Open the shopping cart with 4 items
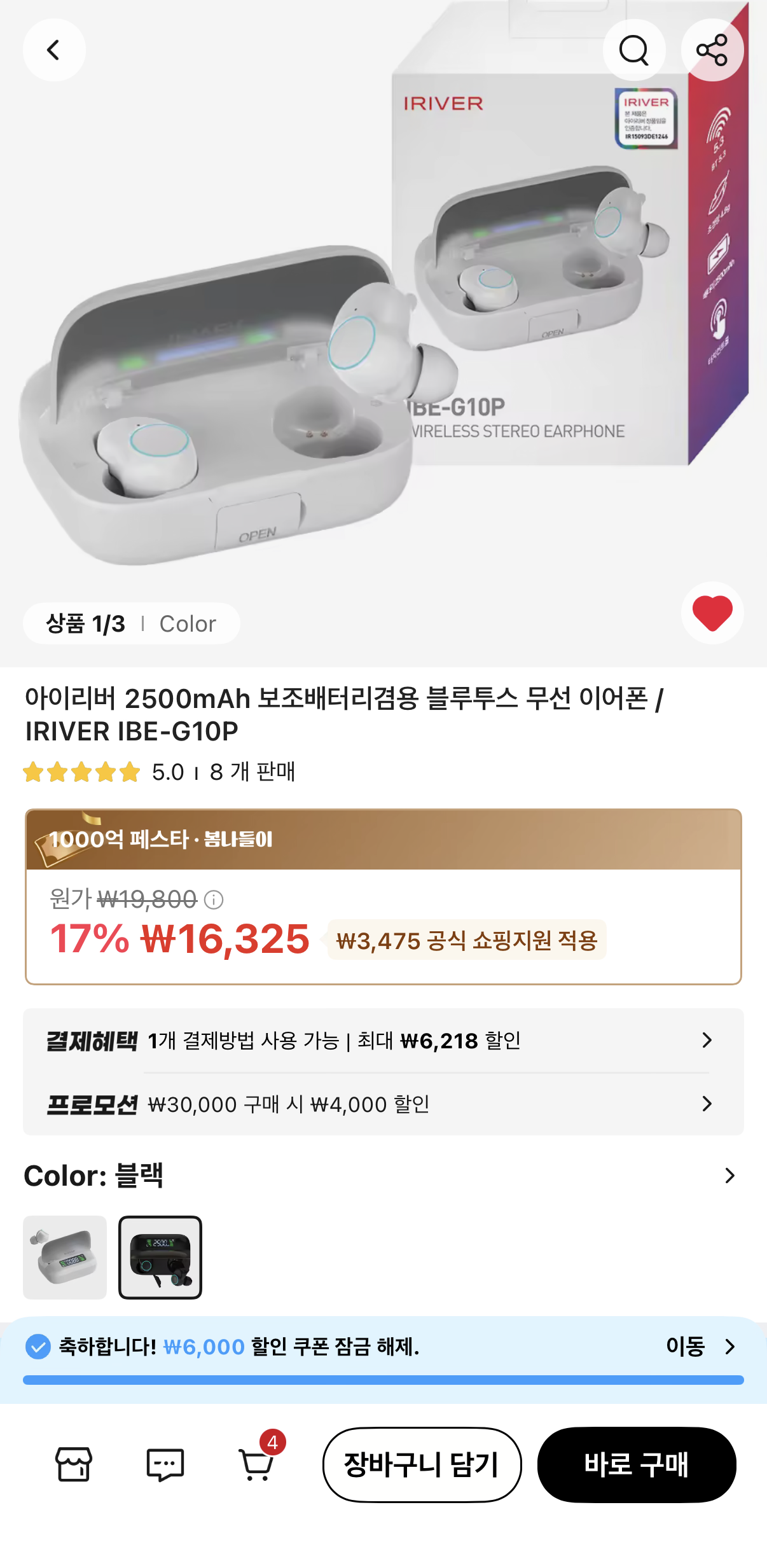The width and height of the screenshot is (767, 1568). pyautogui.click(x=256, y=1464)
